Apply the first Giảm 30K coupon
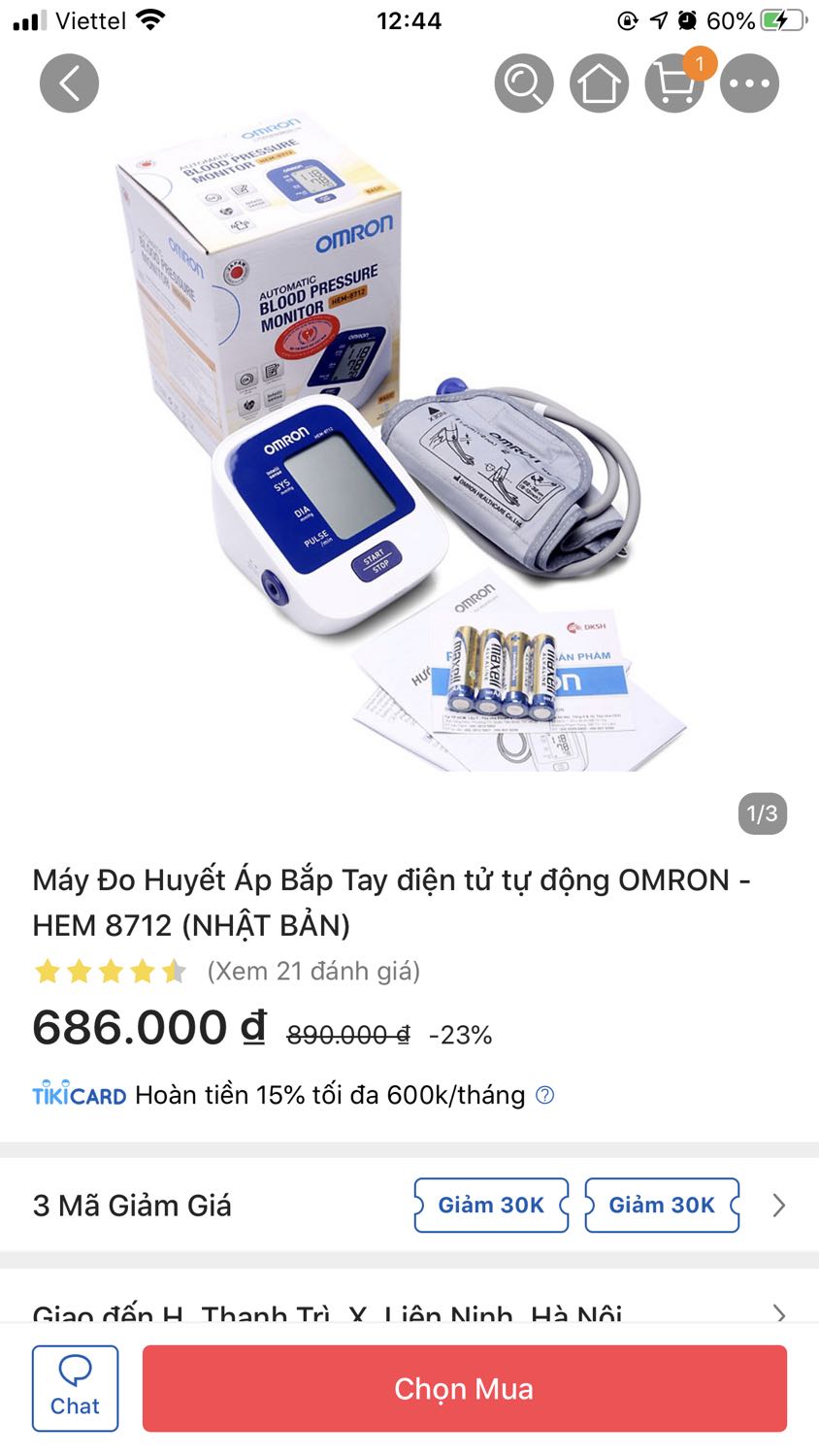Viewport: 819px width, 1456px height. point(490,1205)
